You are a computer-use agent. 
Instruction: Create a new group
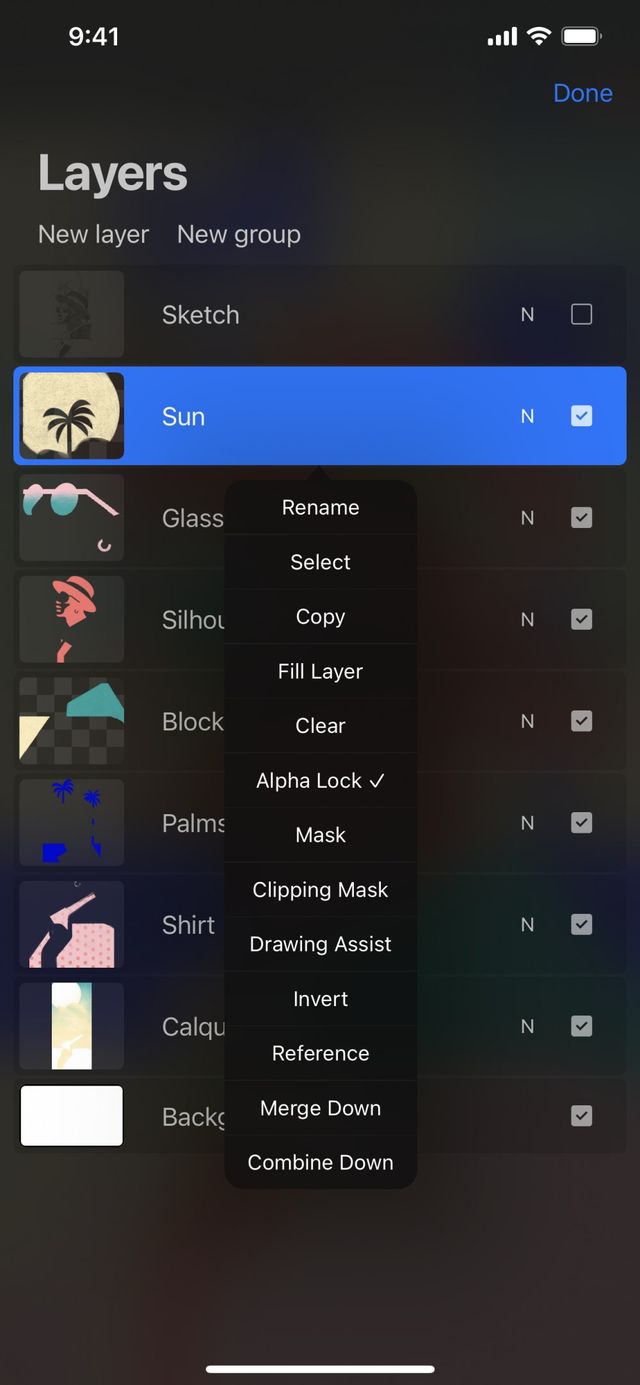tap(238, 234)
